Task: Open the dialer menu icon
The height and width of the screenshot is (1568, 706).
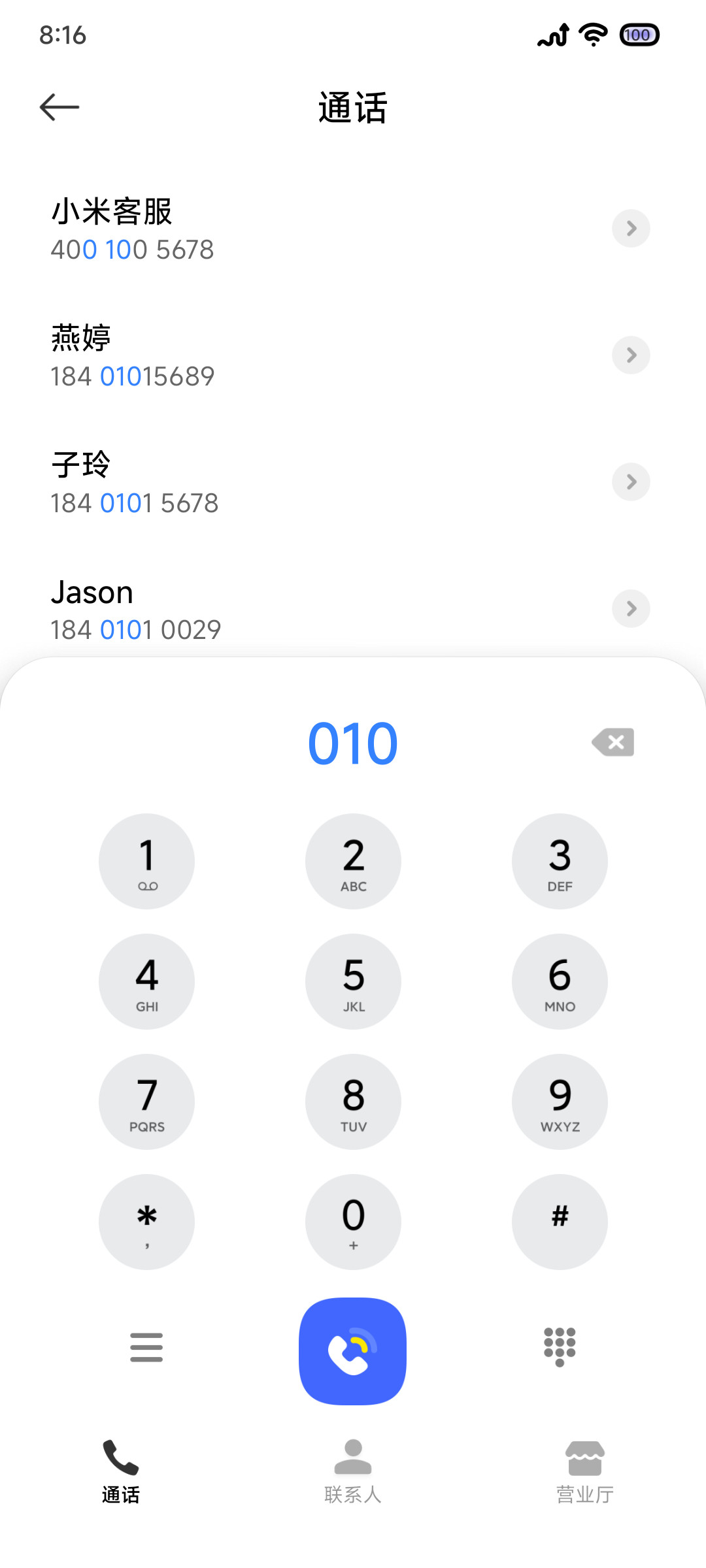Action: 146,1347
